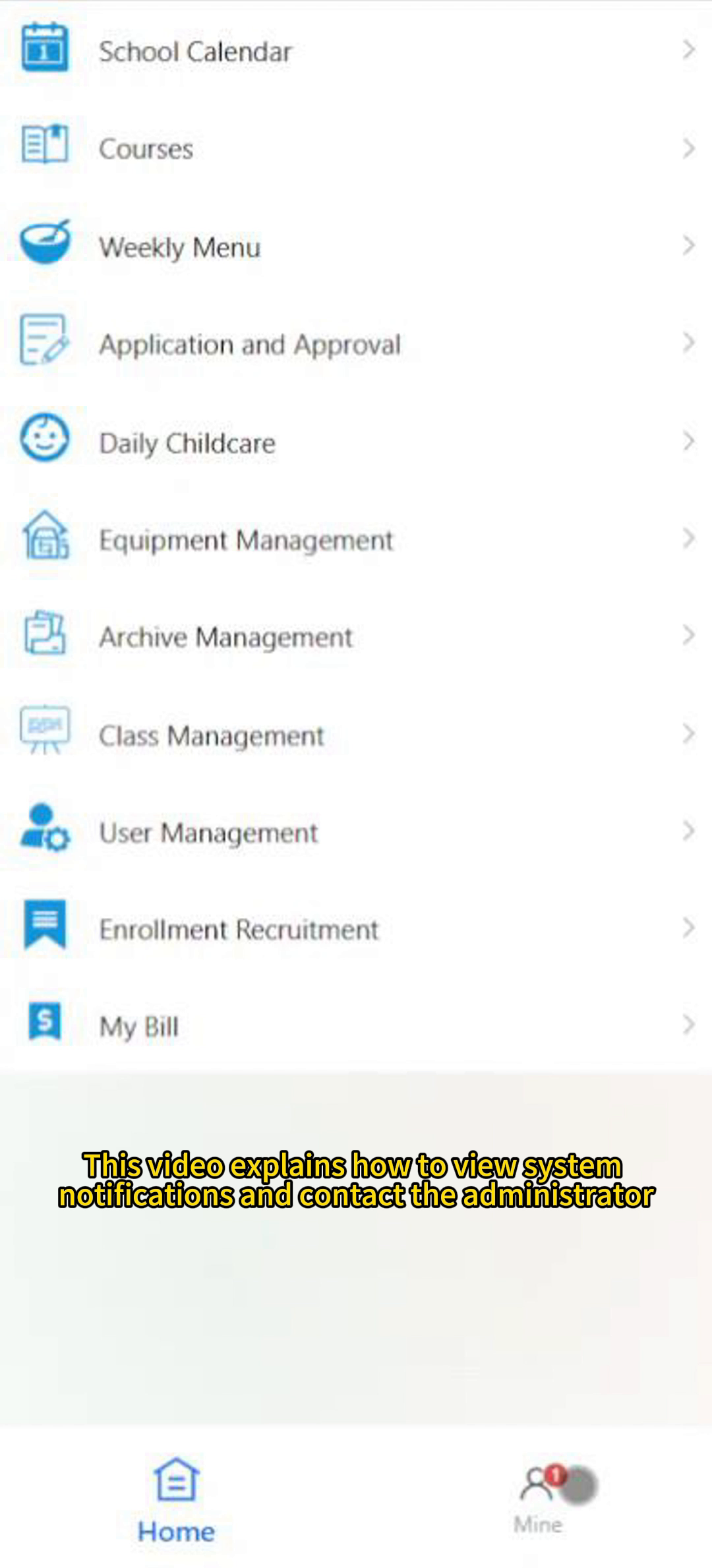This screenshot has width=712, height=1568.
Task: Open User Management
Action: (208, 833)
